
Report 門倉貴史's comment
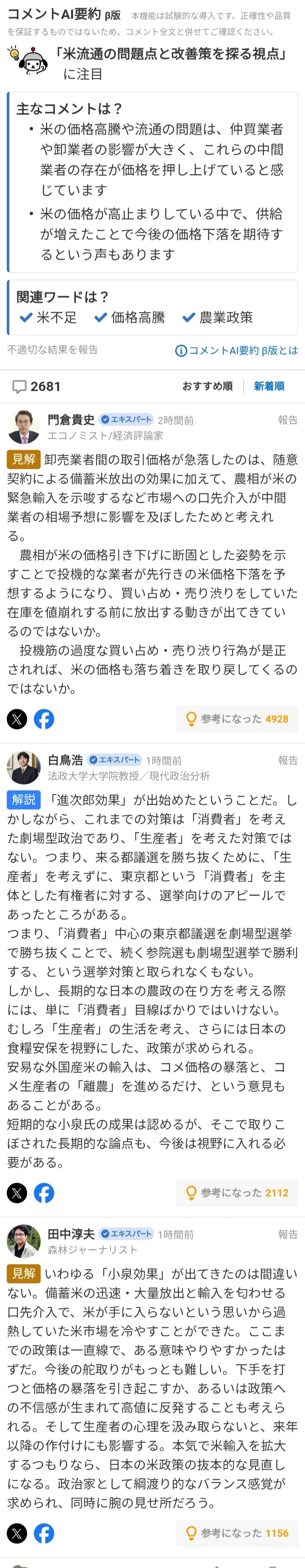coord(288,419)
